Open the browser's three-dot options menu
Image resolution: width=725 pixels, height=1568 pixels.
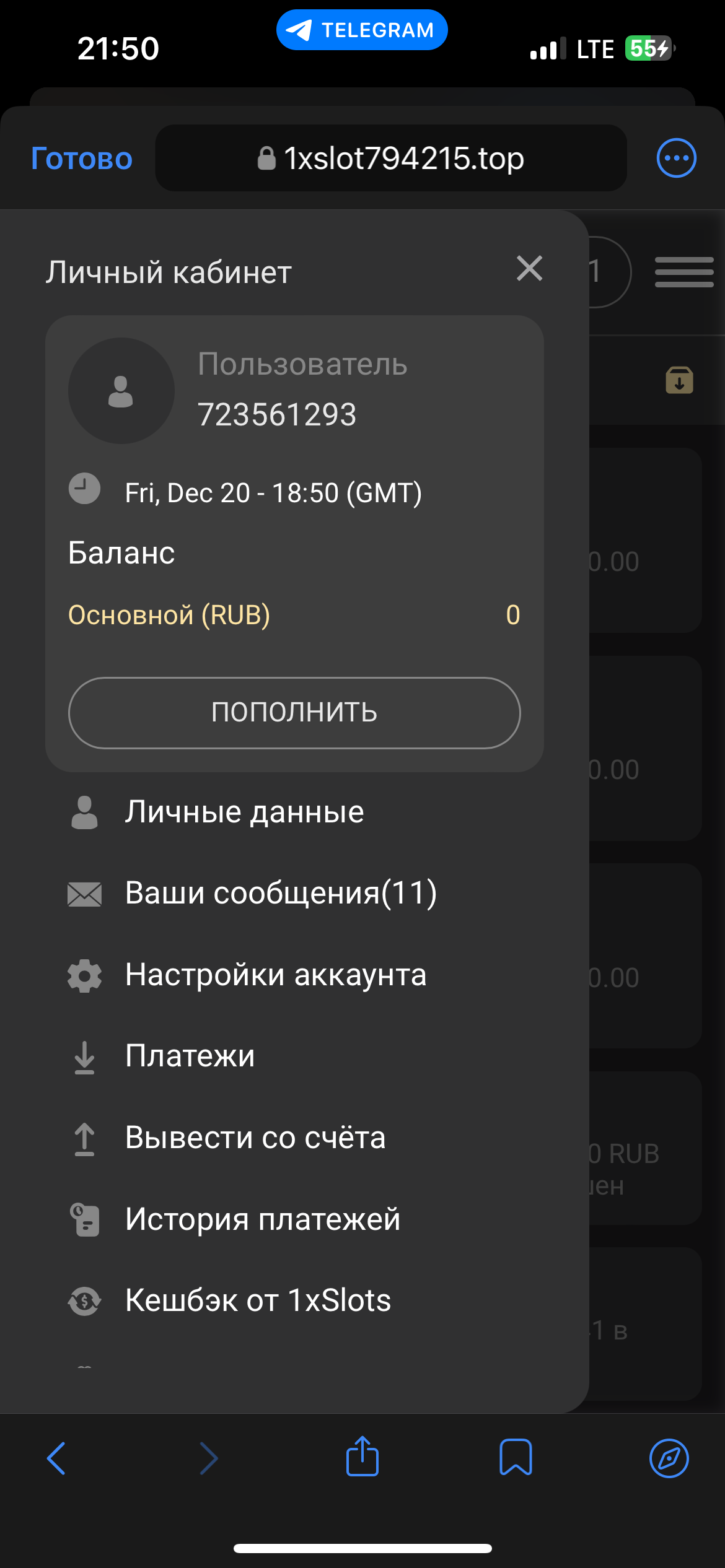[676, 158]
